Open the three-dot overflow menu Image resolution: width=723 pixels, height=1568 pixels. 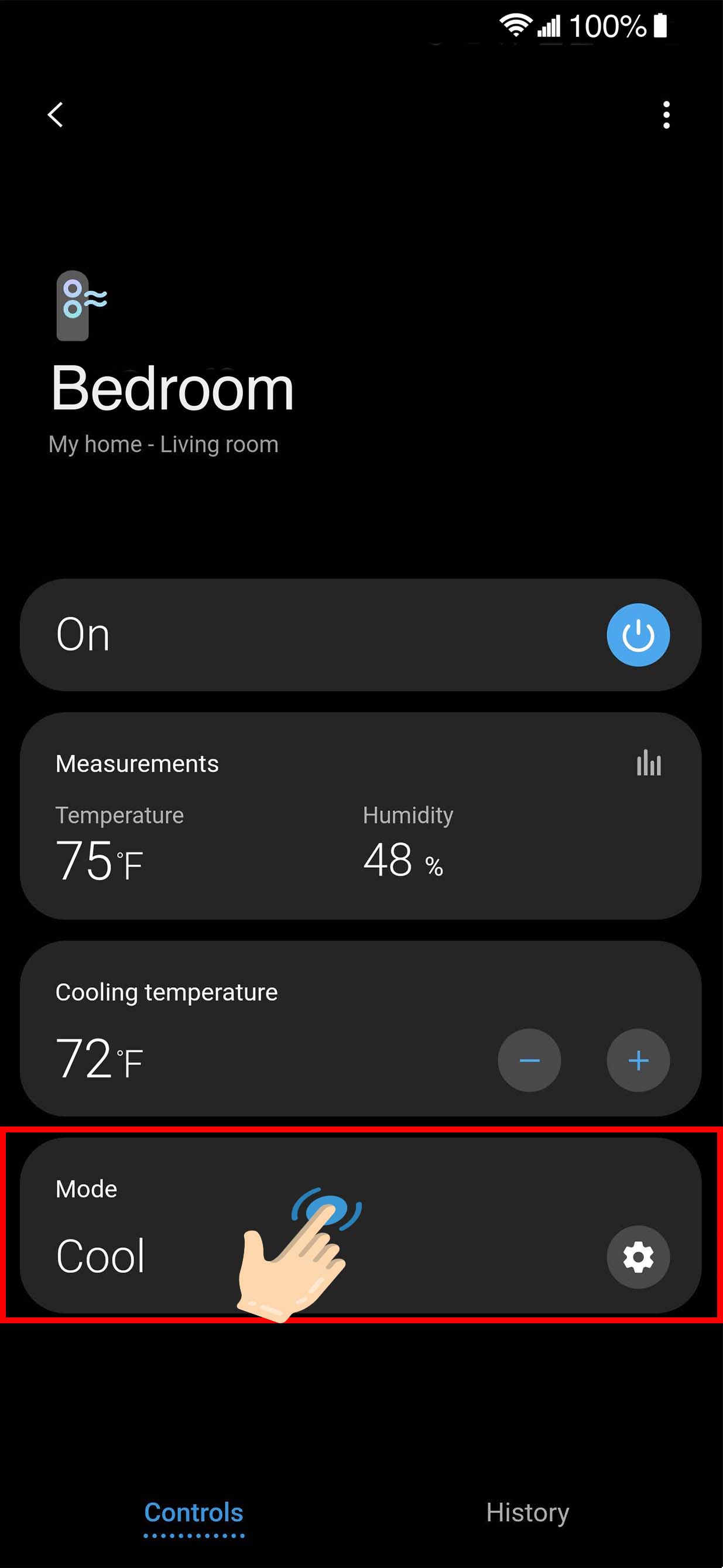[x=666, y=114]
